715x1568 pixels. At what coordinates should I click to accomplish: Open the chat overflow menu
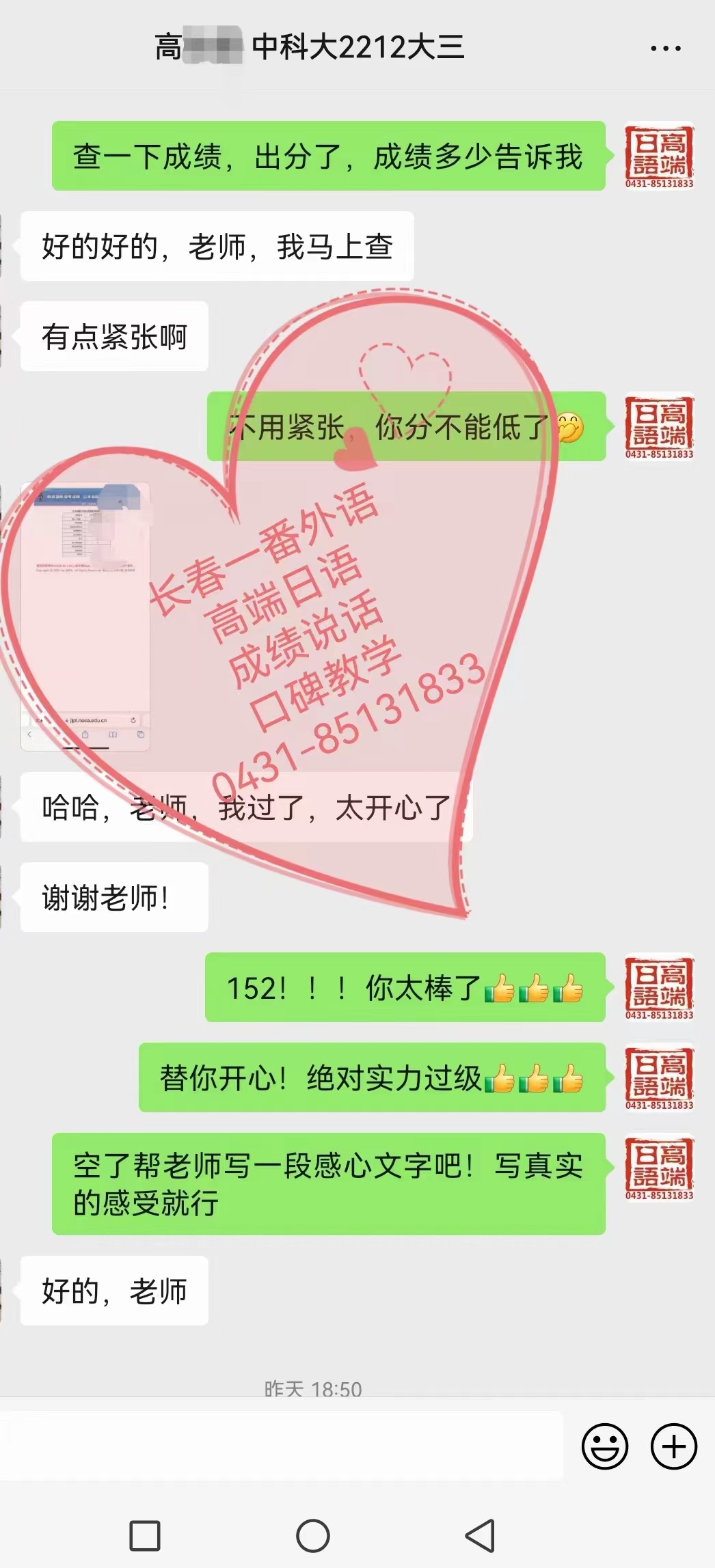pos(665,49)
